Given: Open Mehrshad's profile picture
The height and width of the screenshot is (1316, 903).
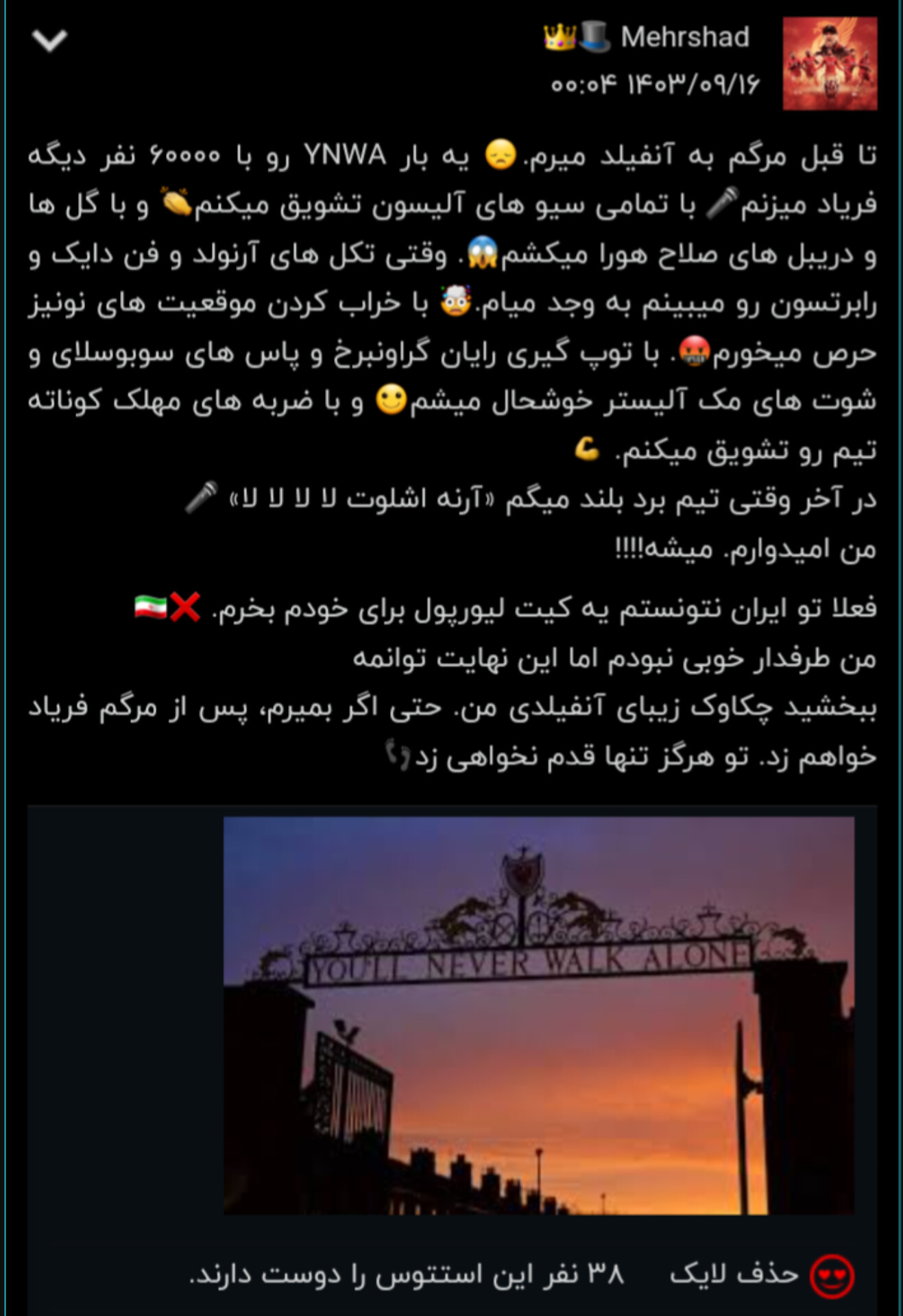Looking at the screenshot, I should click(x=830, y=63).
